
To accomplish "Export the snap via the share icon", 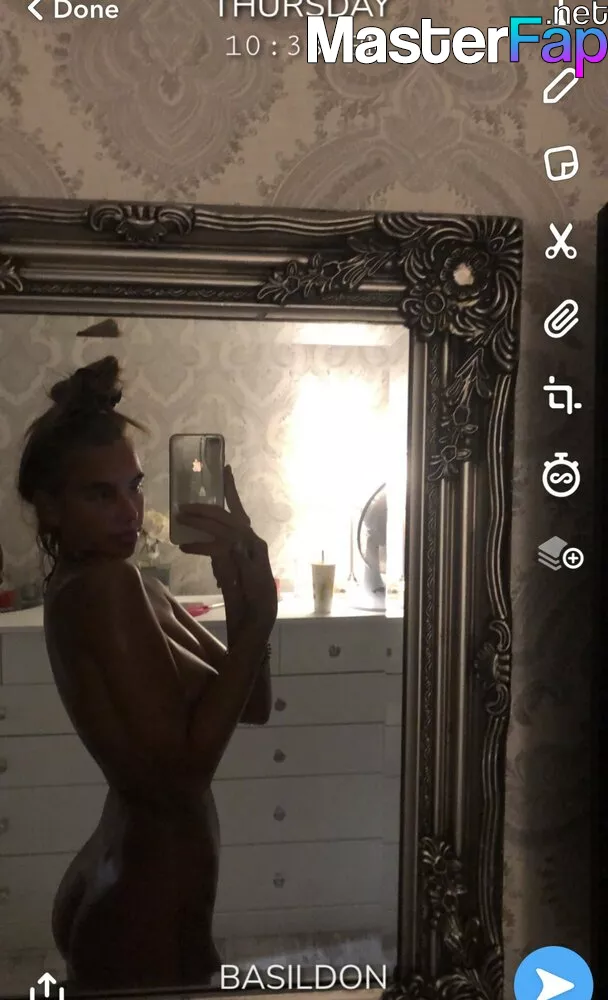I will (47, 986).
